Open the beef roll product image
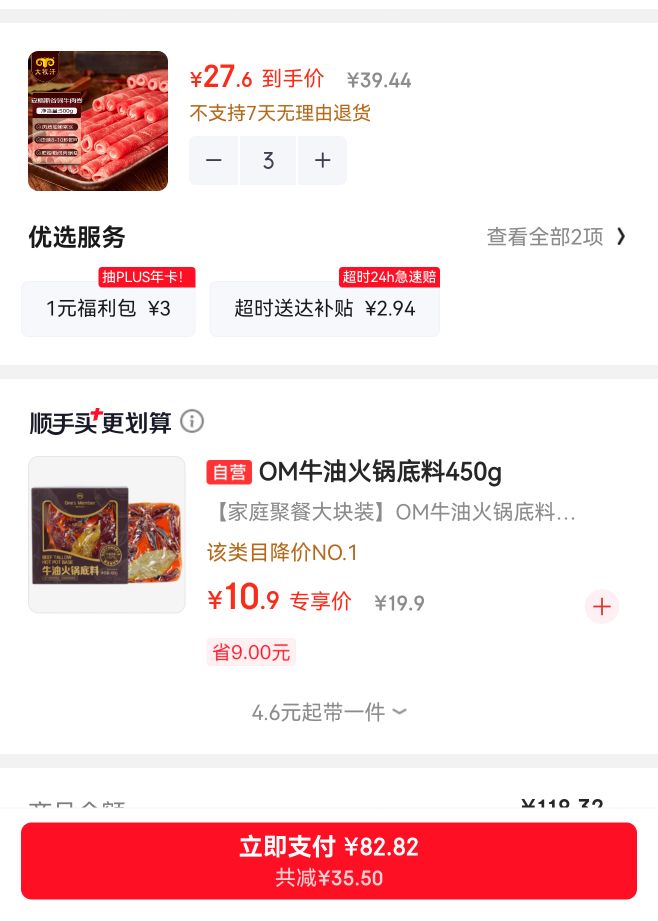Screen dimensions: 658x921 (x=98, y=121)
